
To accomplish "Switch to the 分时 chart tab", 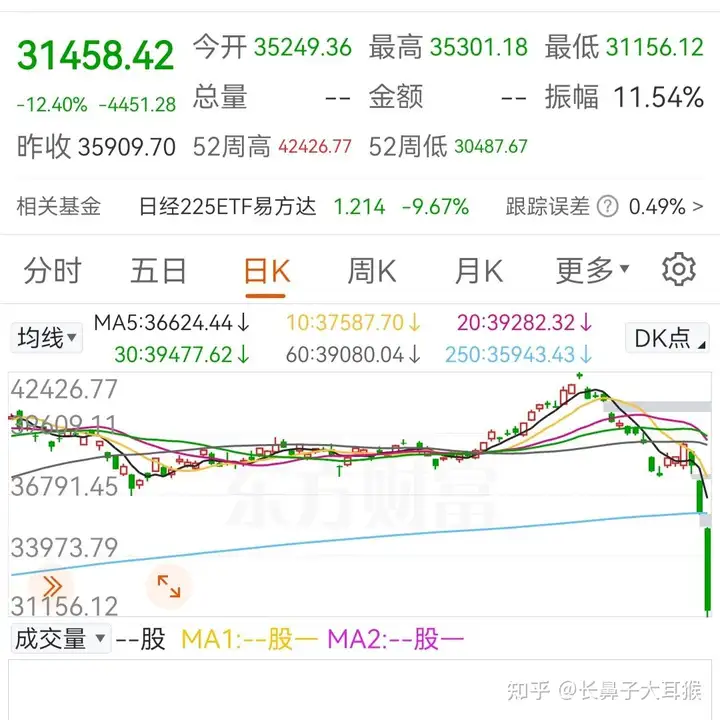I will point(52,270).
